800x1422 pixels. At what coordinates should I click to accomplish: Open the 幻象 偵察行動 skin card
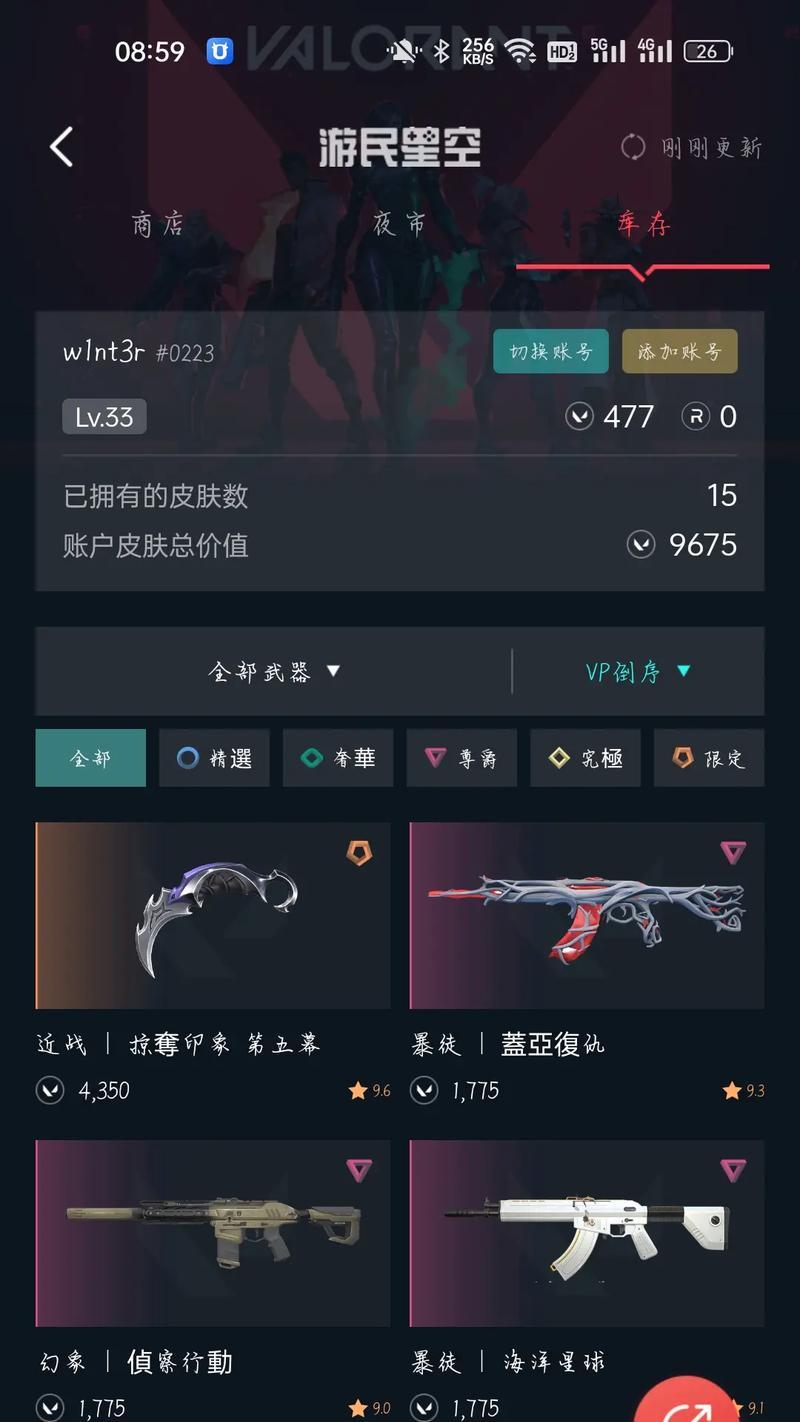point(213,1233)
